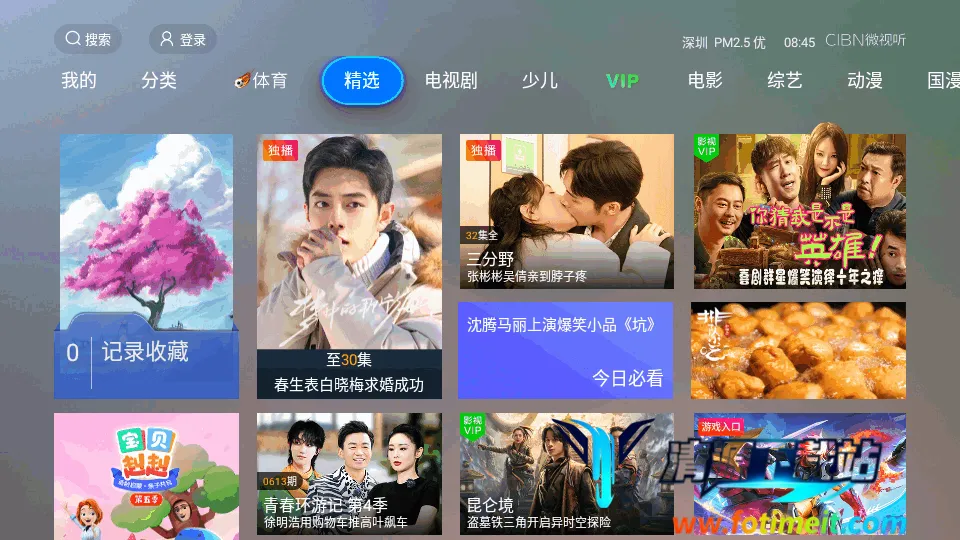
Task: Select the 精选 tab
Action: pos(362,81)
